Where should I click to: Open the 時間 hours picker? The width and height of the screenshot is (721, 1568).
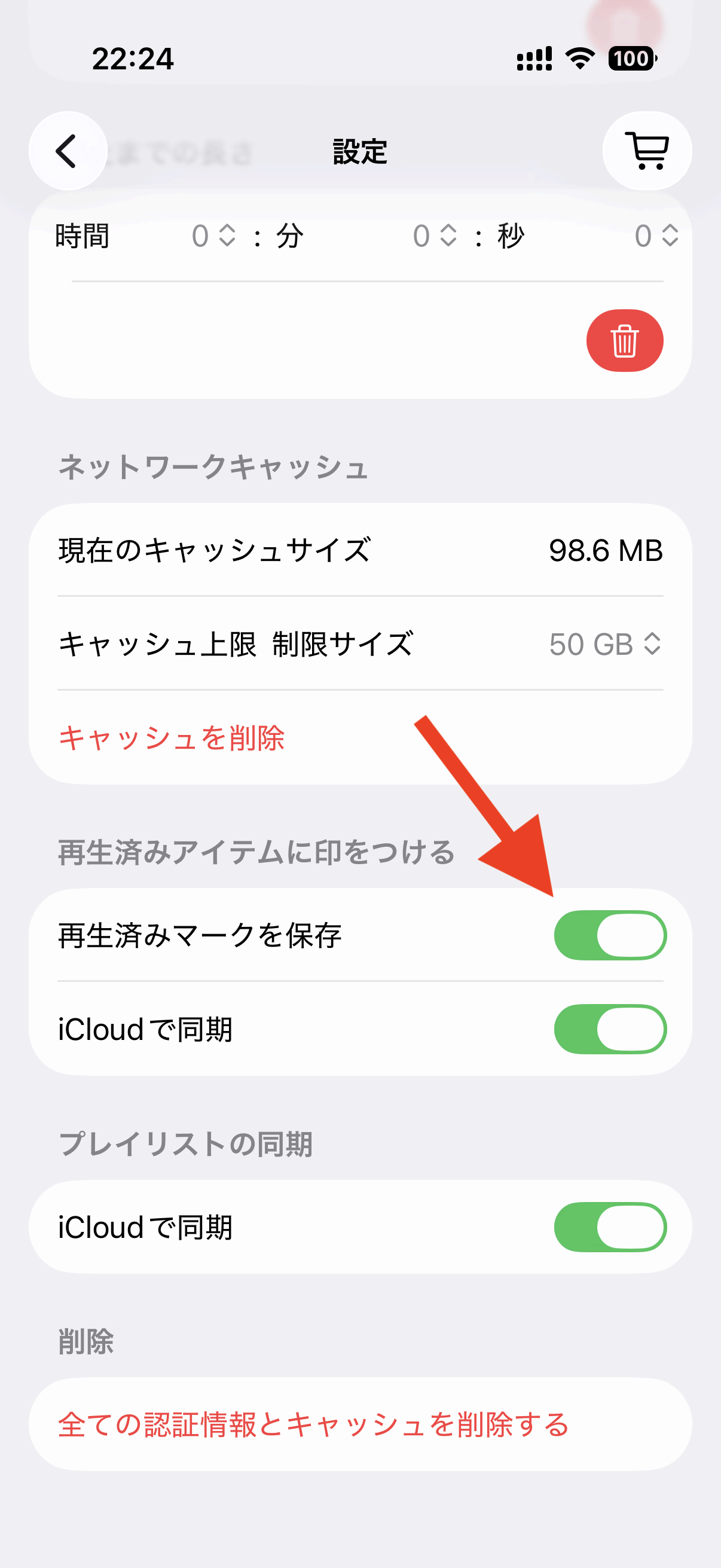(x=213, y=236)
